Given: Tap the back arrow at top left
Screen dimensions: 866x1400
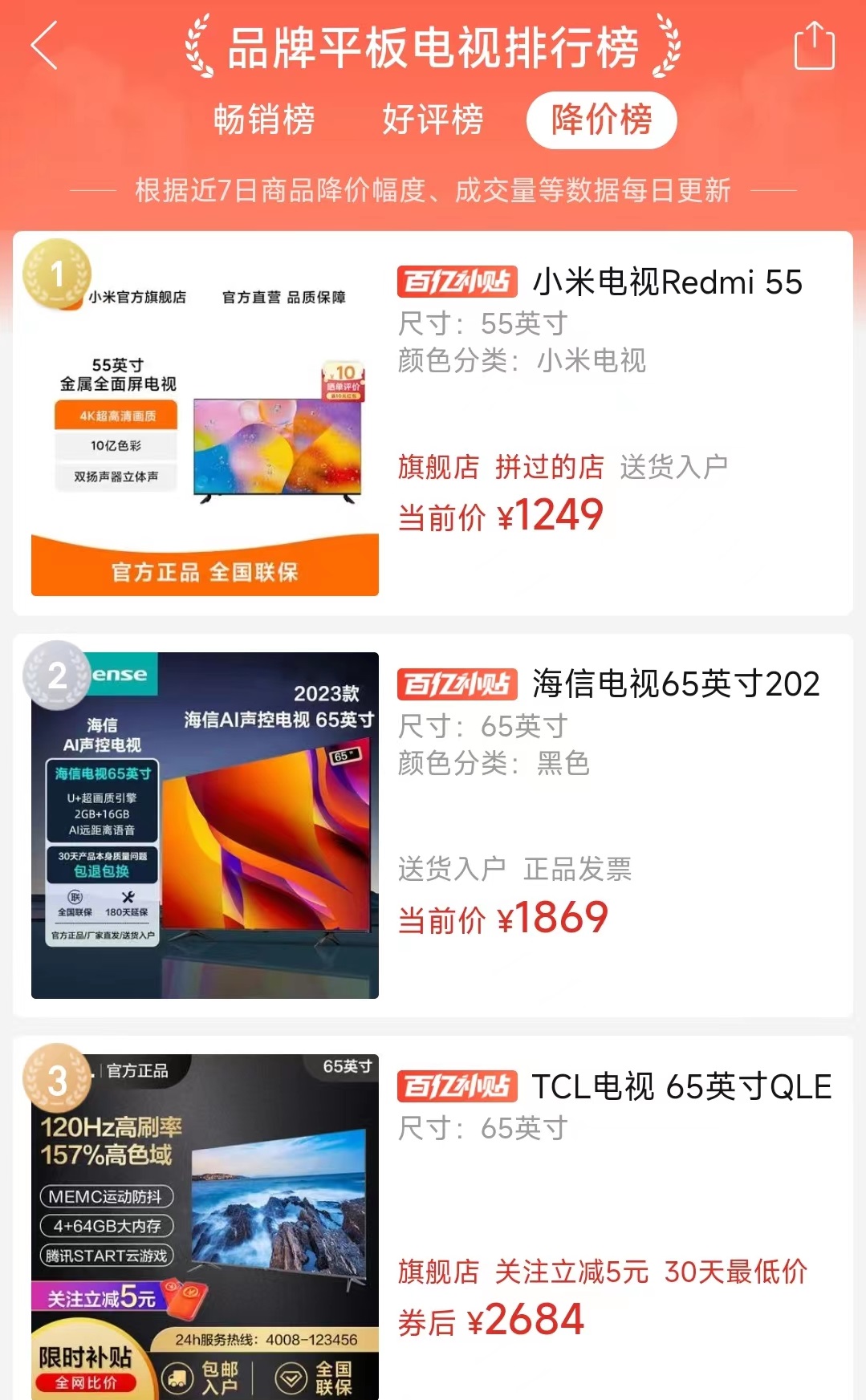Looking at the screenshot, I should 44,48.
